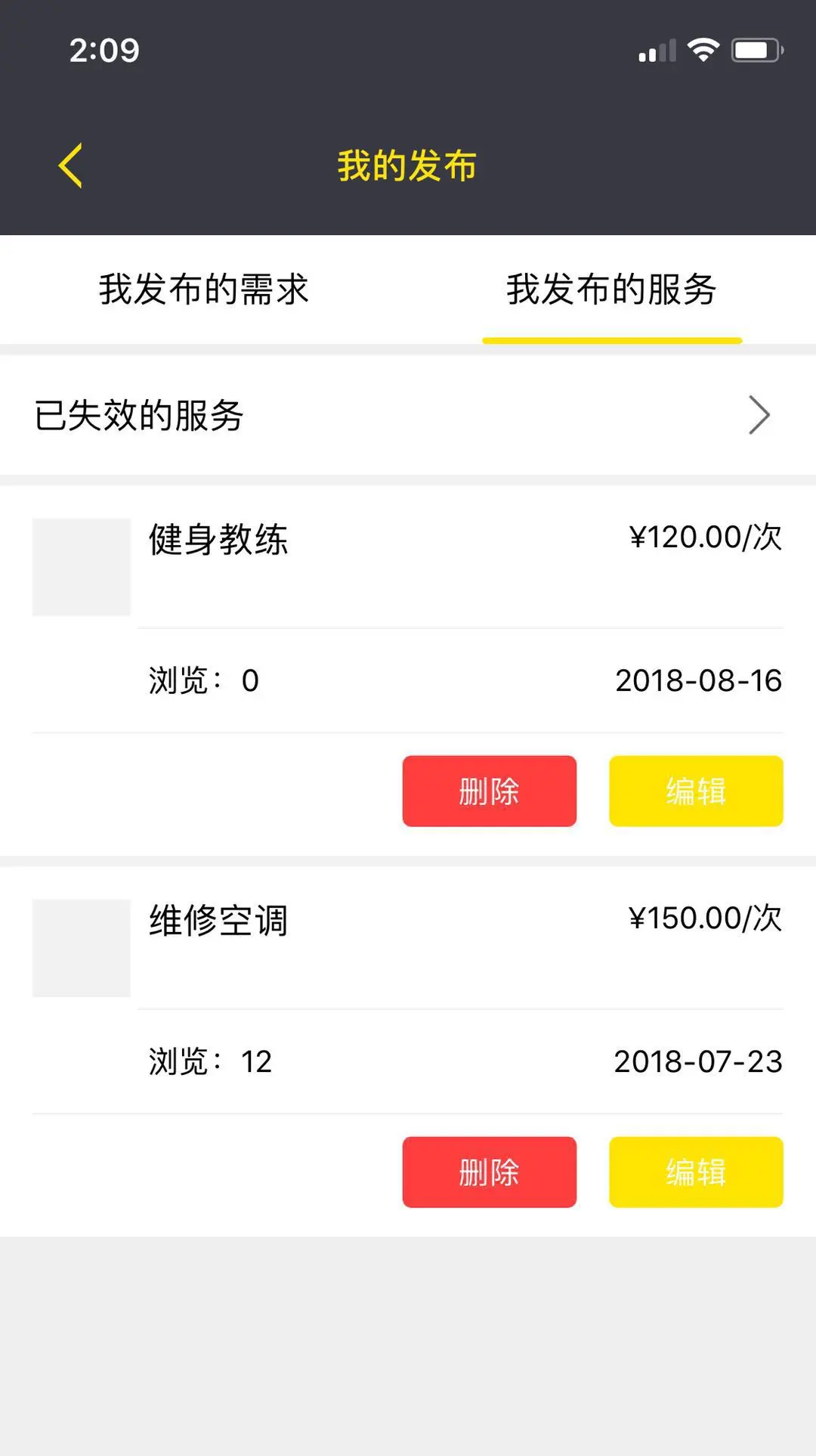The image size is (816, 1456).
Task: Edit the 维修空调 service
Action: tap(696, 1172)
